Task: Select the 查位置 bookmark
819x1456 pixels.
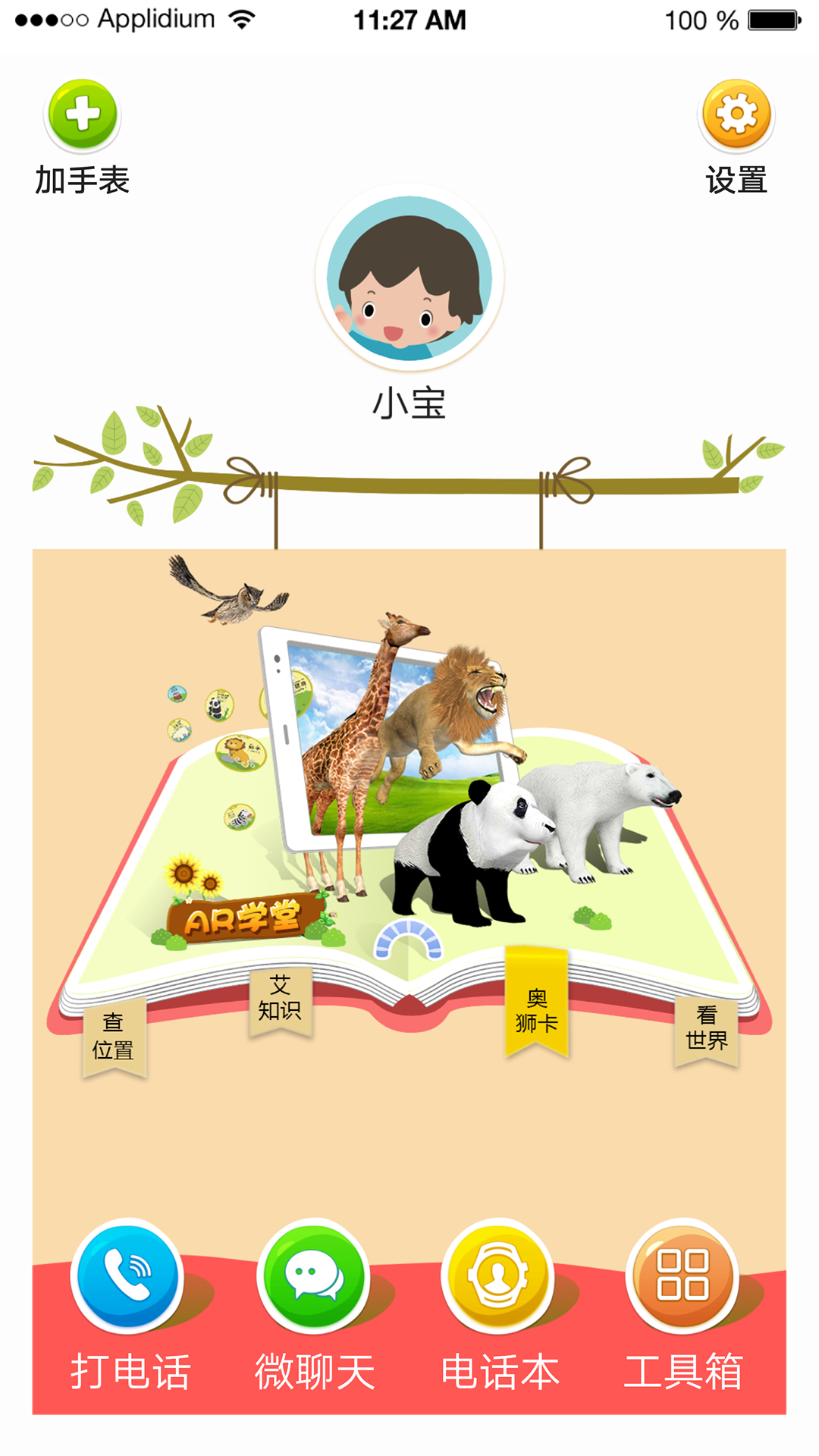Action: (x=114, y=1037)
